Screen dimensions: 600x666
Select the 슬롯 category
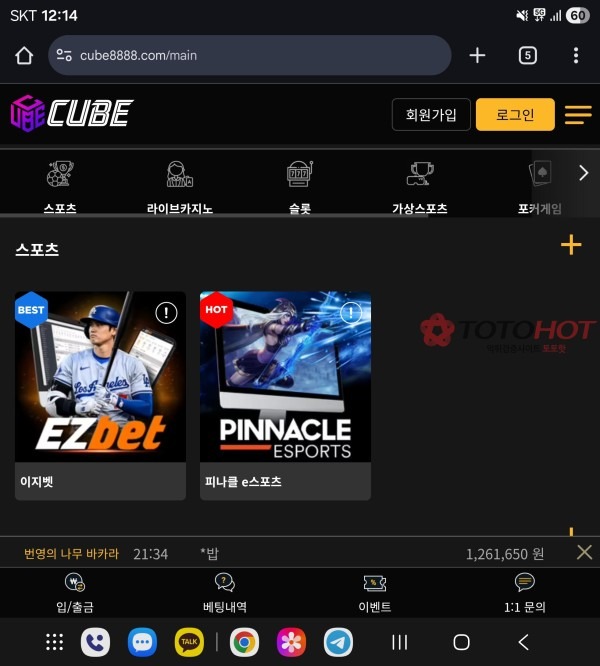(x=299, y=187)
